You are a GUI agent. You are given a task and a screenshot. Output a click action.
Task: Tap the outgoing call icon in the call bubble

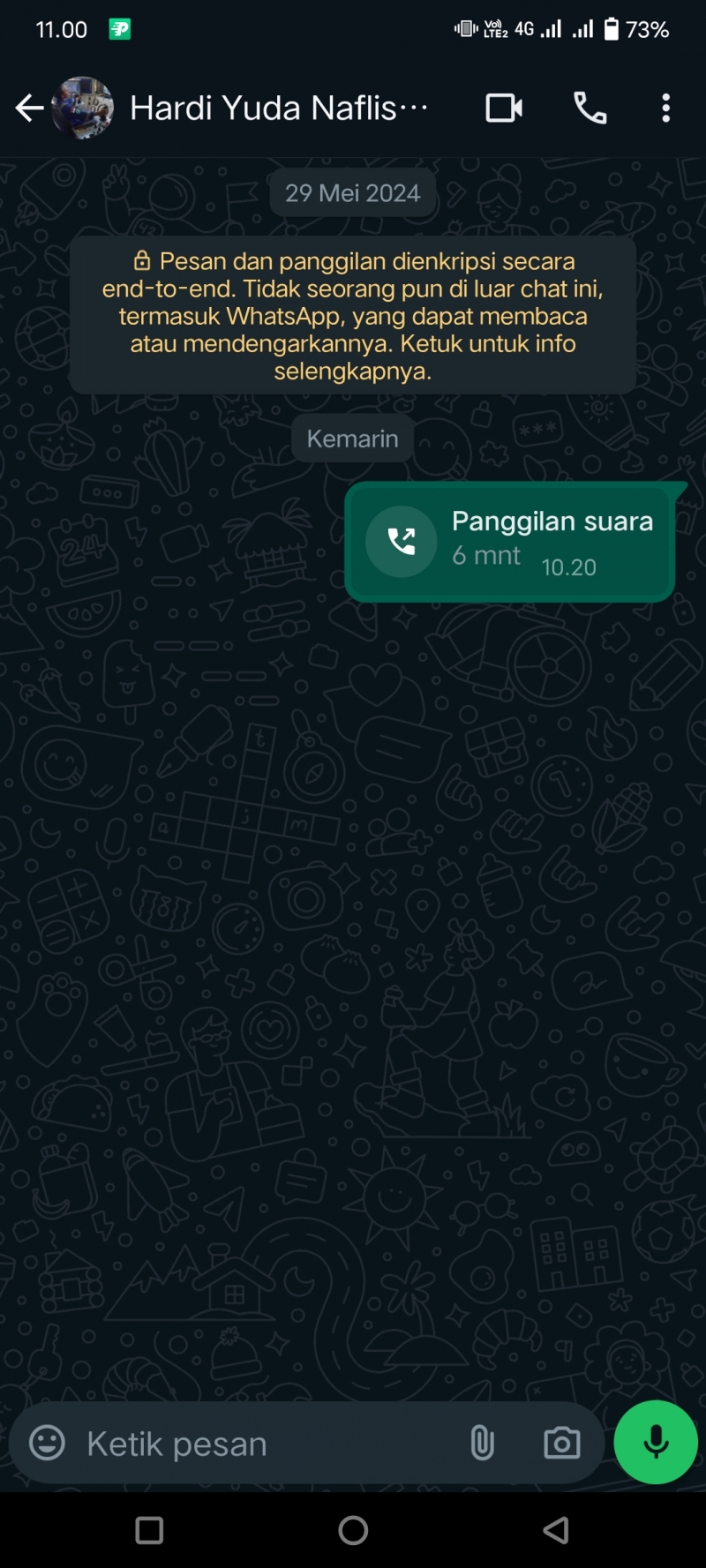point(402,541)
